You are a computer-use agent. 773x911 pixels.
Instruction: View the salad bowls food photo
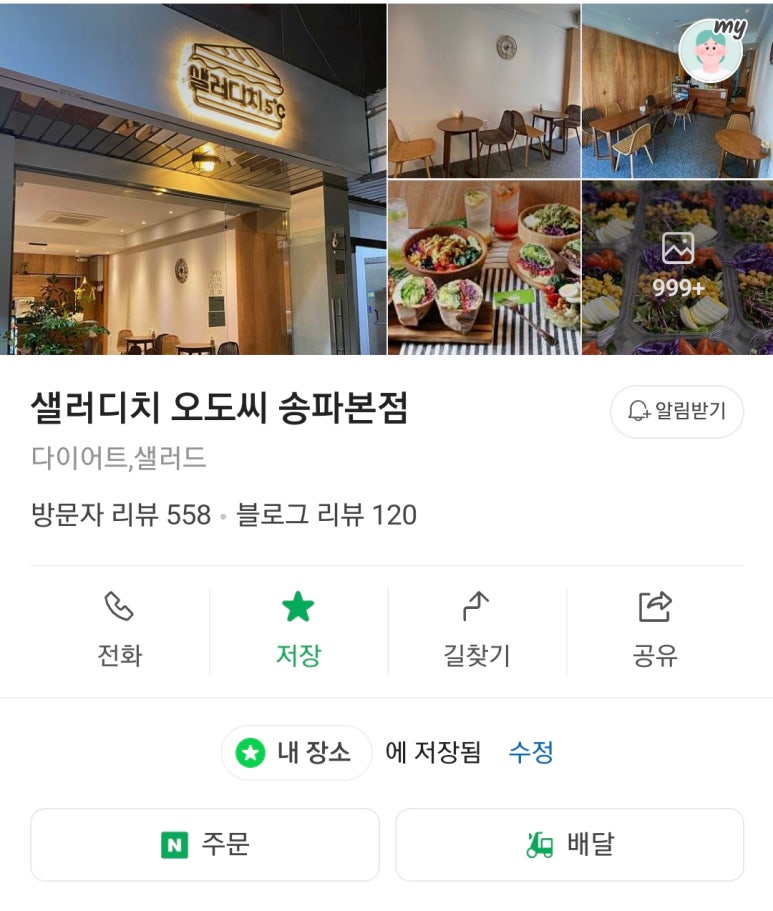(x=484, y=267)
